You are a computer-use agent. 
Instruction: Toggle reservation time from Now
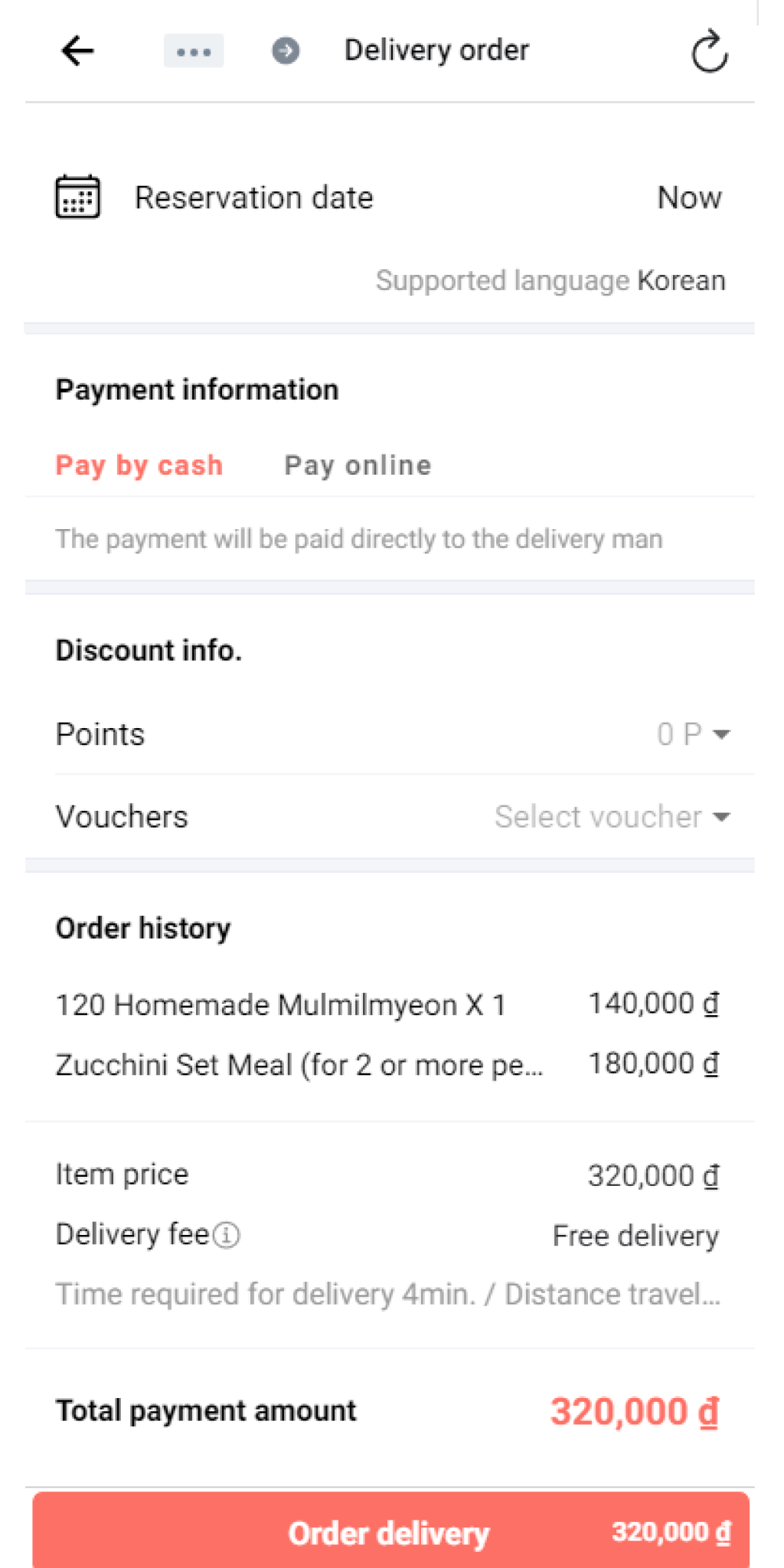point(688,197)
